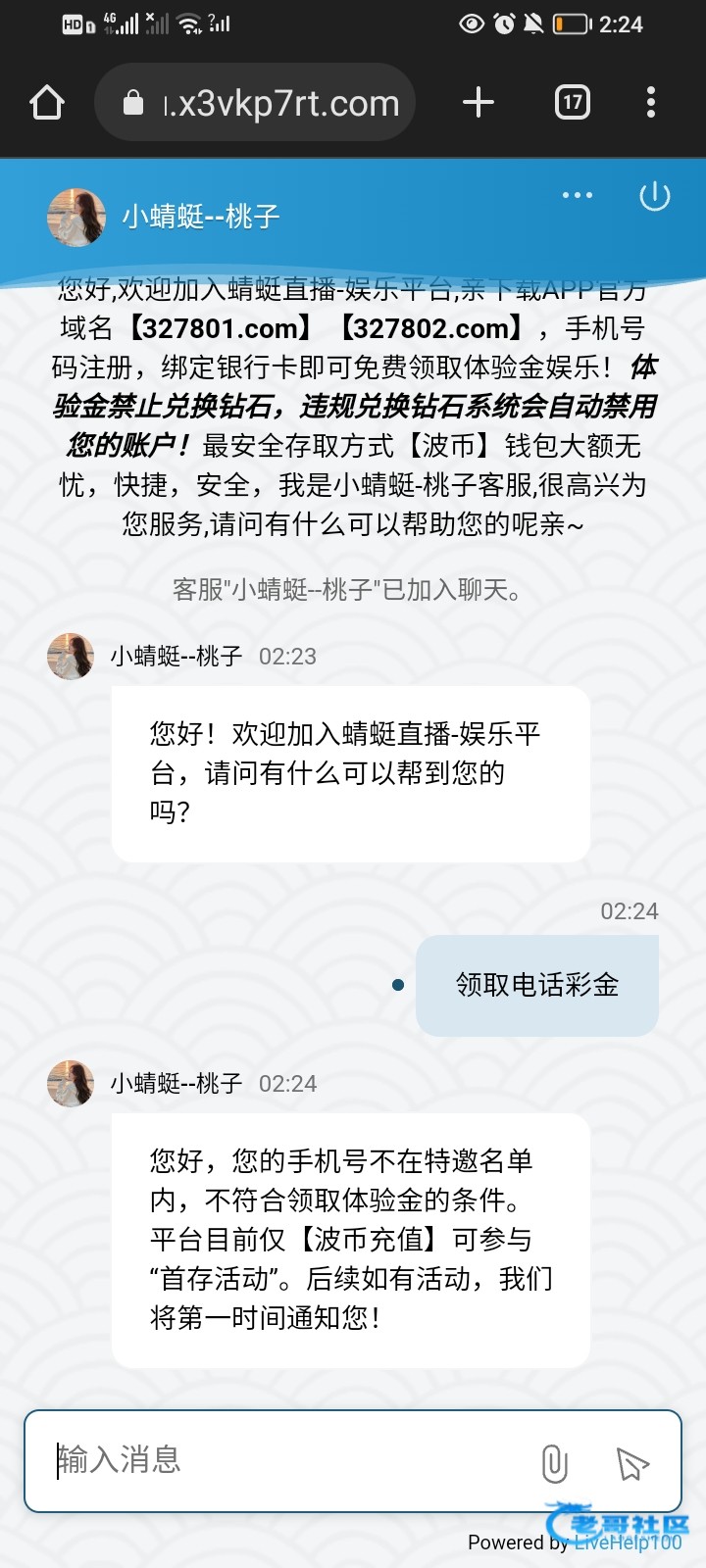Screen dimensions: 706x1568
Task: Send the message with the arrow icon
Action: click(x=632, y=1463)
